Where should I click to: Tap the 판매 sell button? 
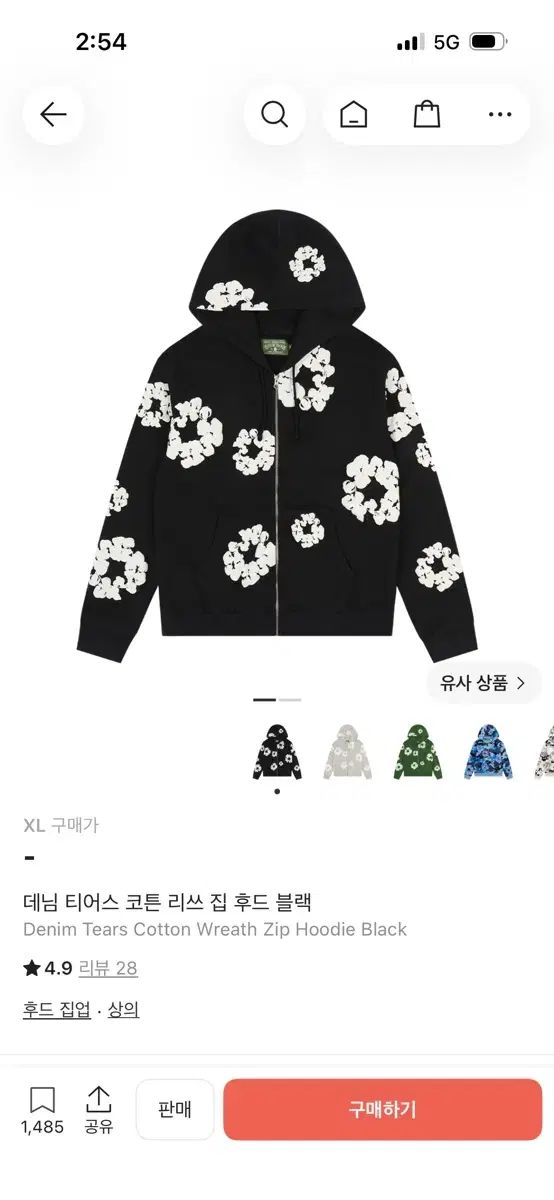pyautogui.click(x=175, y=1109)
